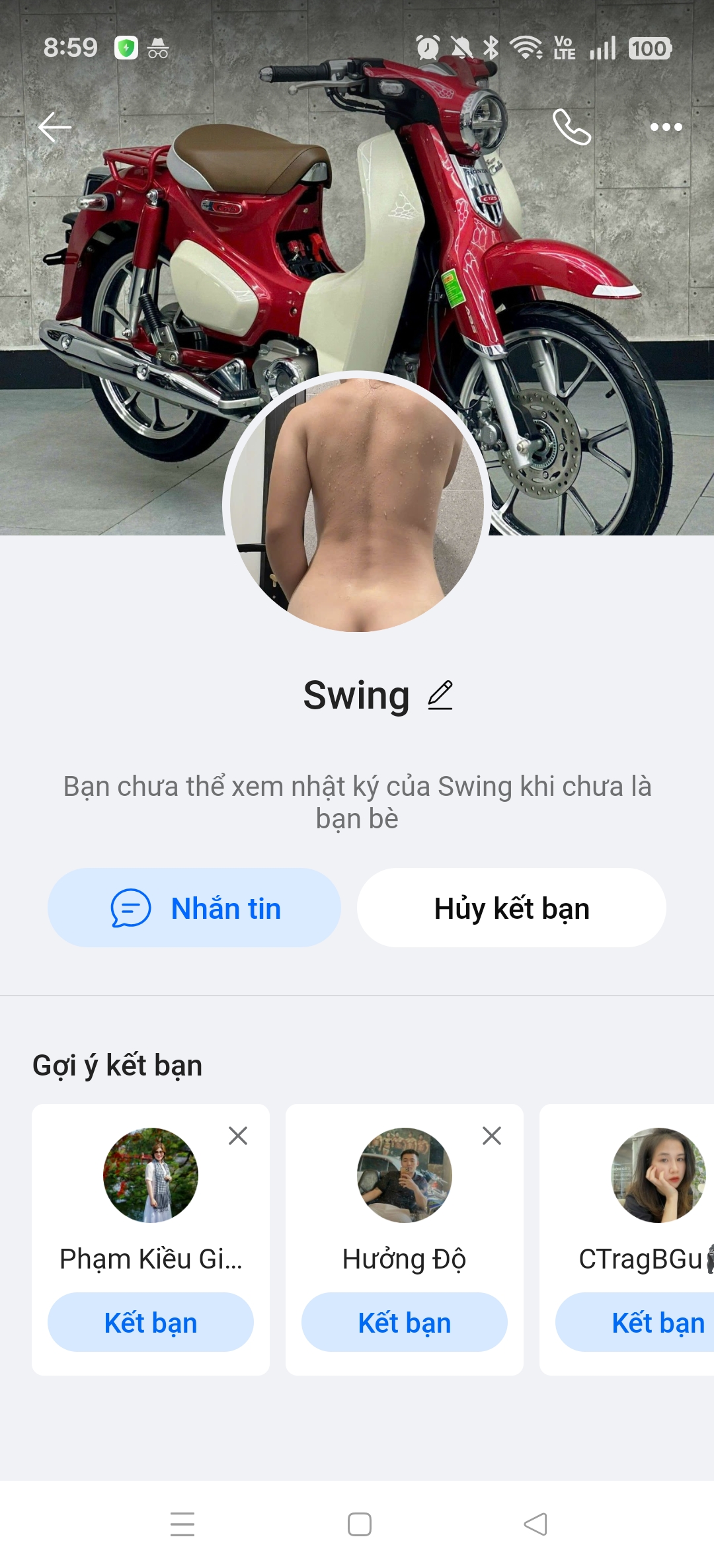Image resolution: width=714 pixels, height=1568 pixels.
Task: Tap the system home button
Action: tap(359, 1524)
